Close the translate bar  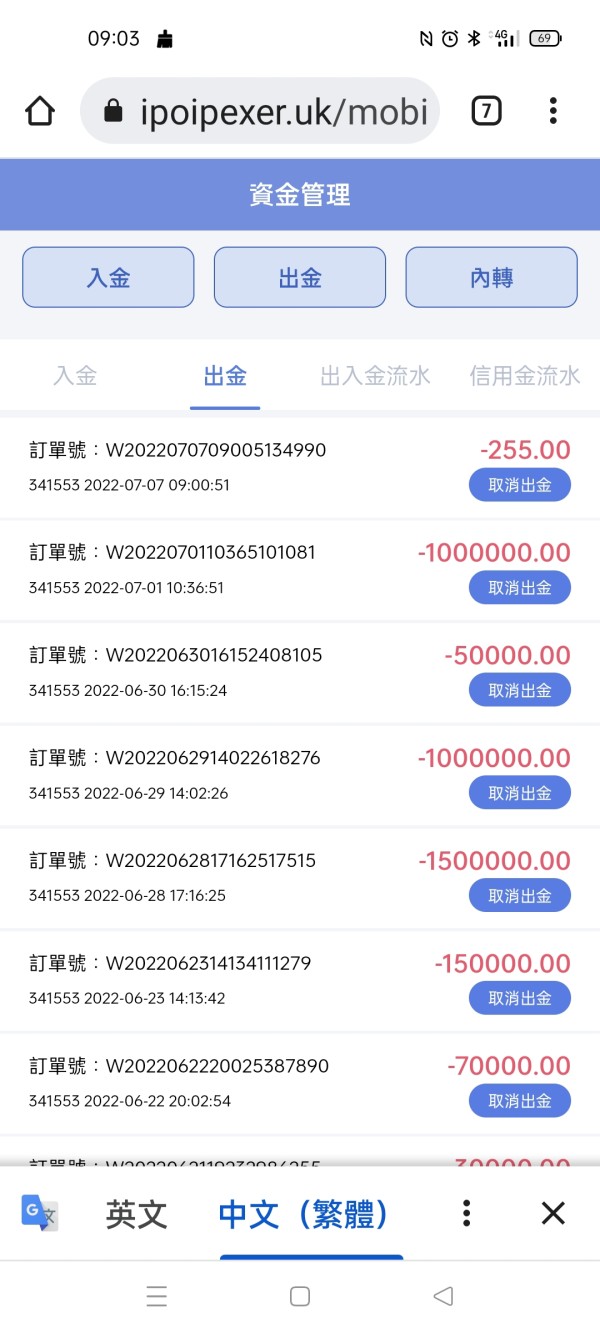point(553,1214)
